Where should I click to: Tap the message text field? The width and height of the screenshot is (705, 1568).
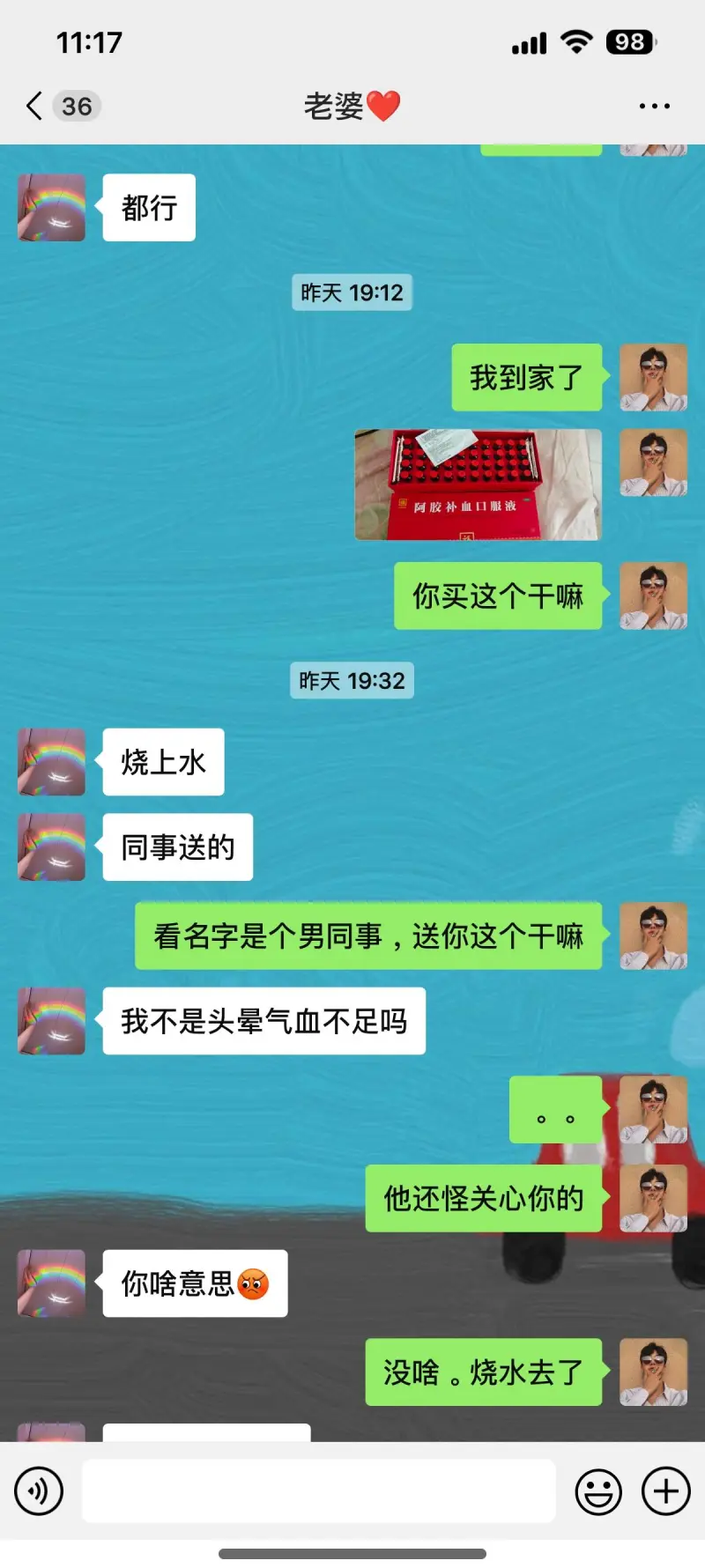click(318, 1491)
